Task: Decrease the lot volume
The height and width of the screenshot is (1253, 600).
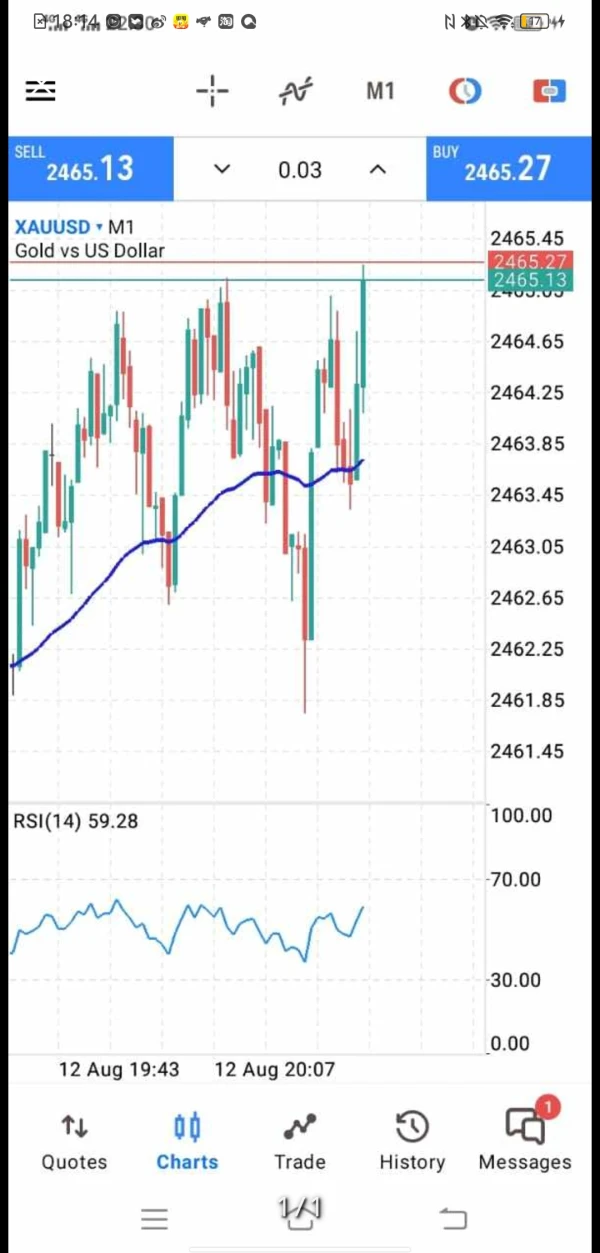Action: click(222, 170)
